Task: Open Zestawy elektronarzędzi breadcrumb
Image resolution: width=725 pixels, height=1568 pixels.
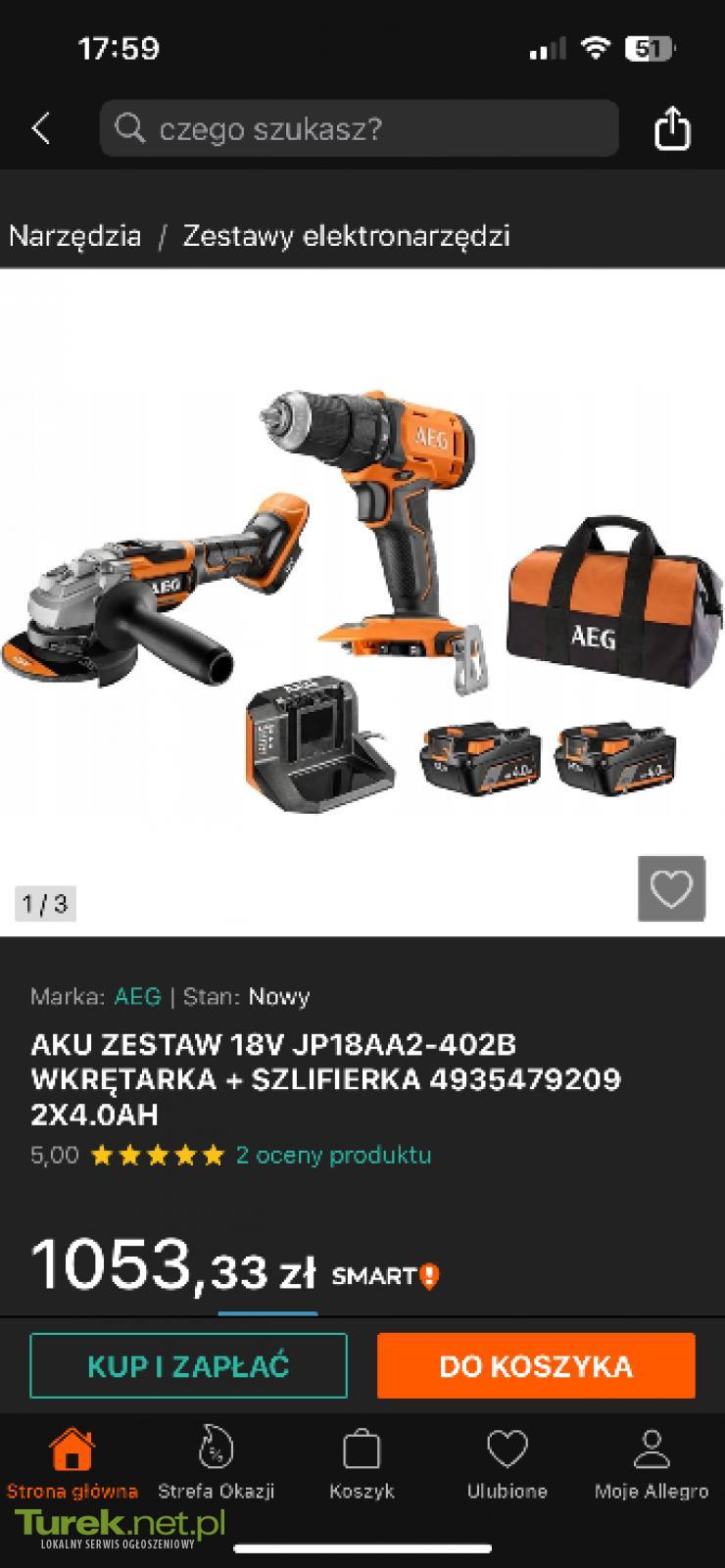Action: [346, 236]
